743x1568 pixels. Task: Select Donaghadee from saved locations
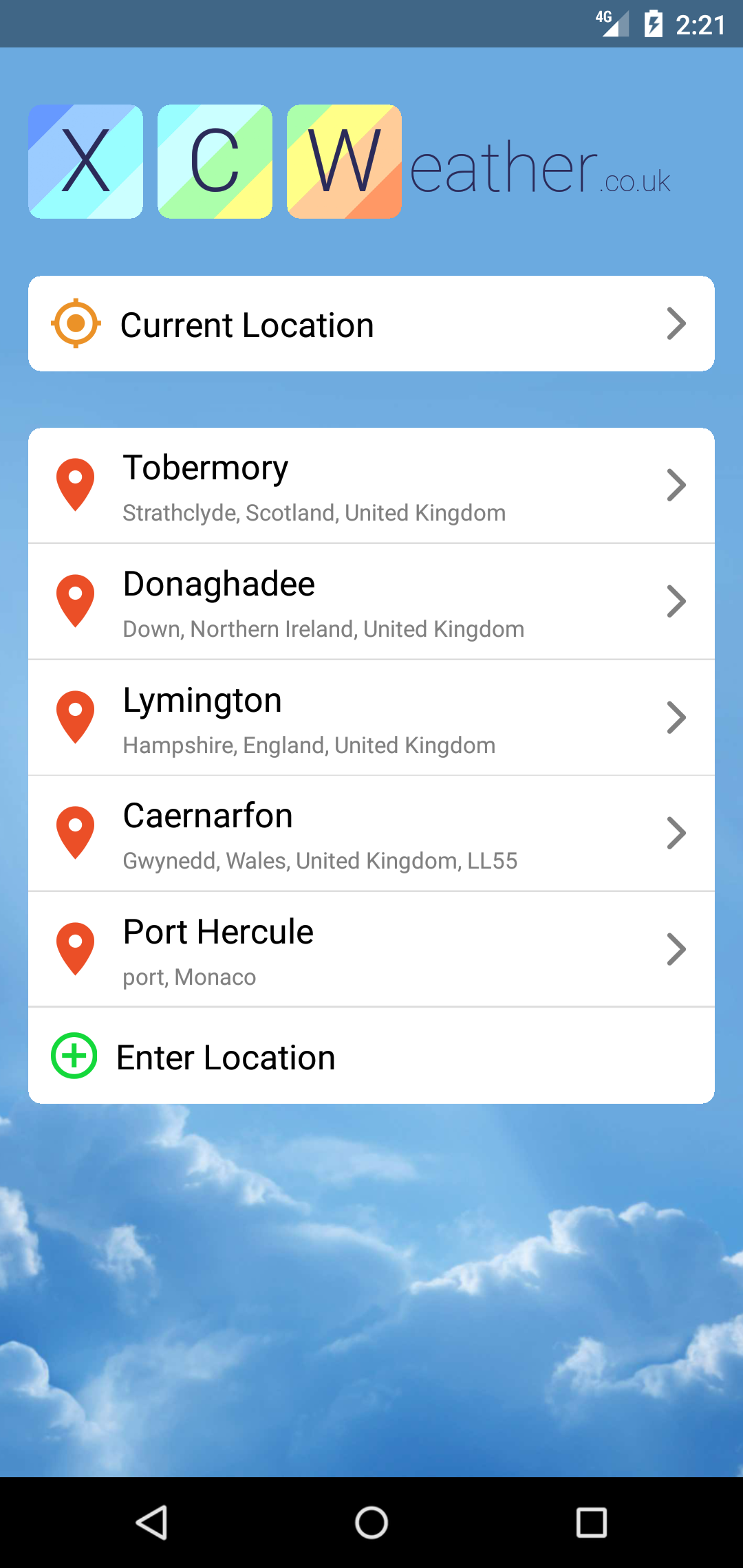[371, 602]
